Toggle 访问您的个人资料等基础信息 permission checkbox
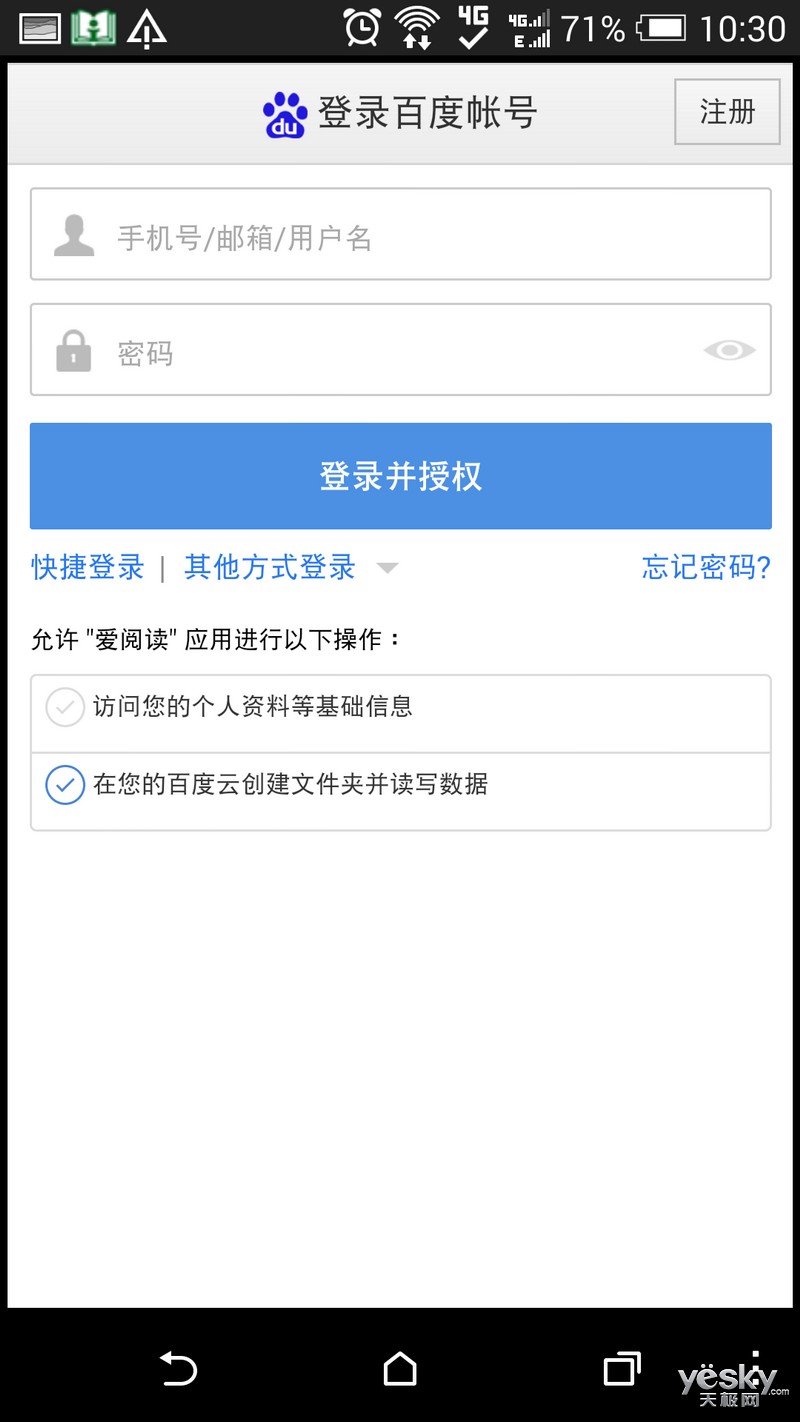Image resolution: width=800 pixels, height=1422 pixels. pyautogui.click(x=65, y=707)
